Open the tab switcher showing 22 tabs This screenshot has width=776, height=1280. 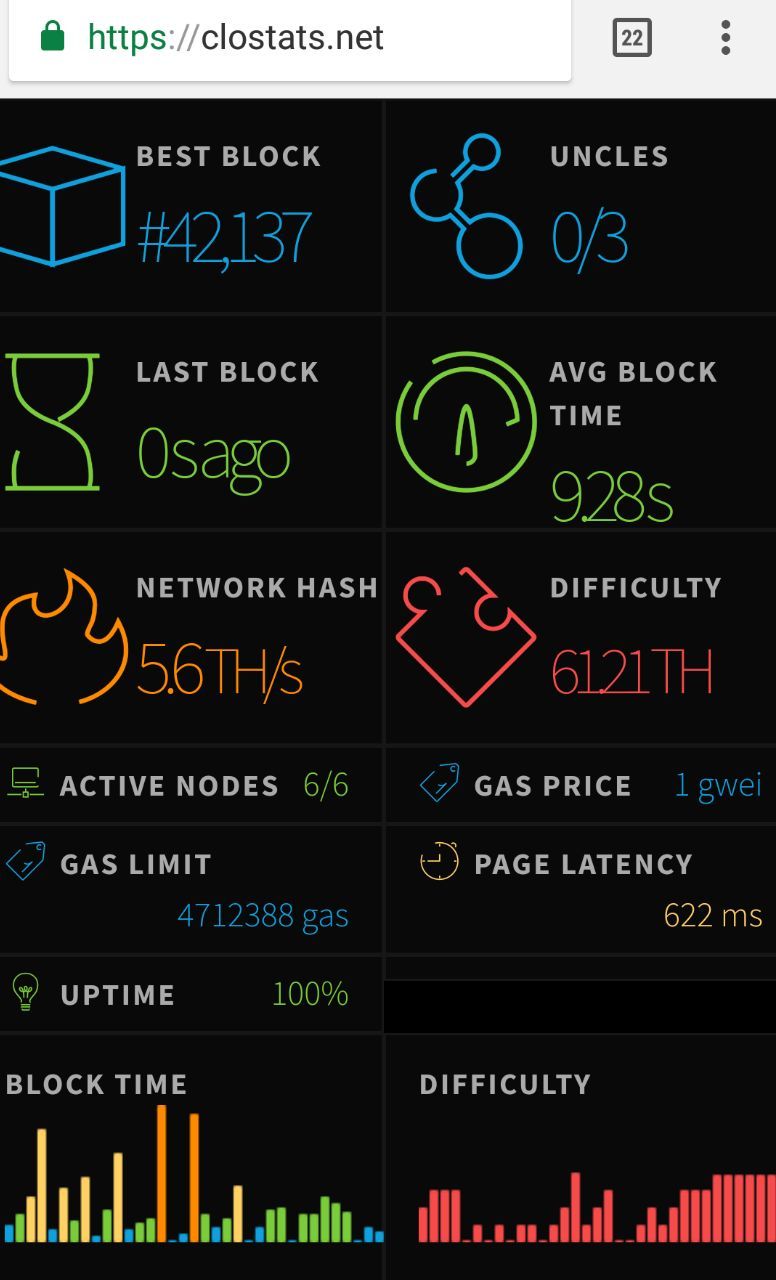(x=631, y=38)
